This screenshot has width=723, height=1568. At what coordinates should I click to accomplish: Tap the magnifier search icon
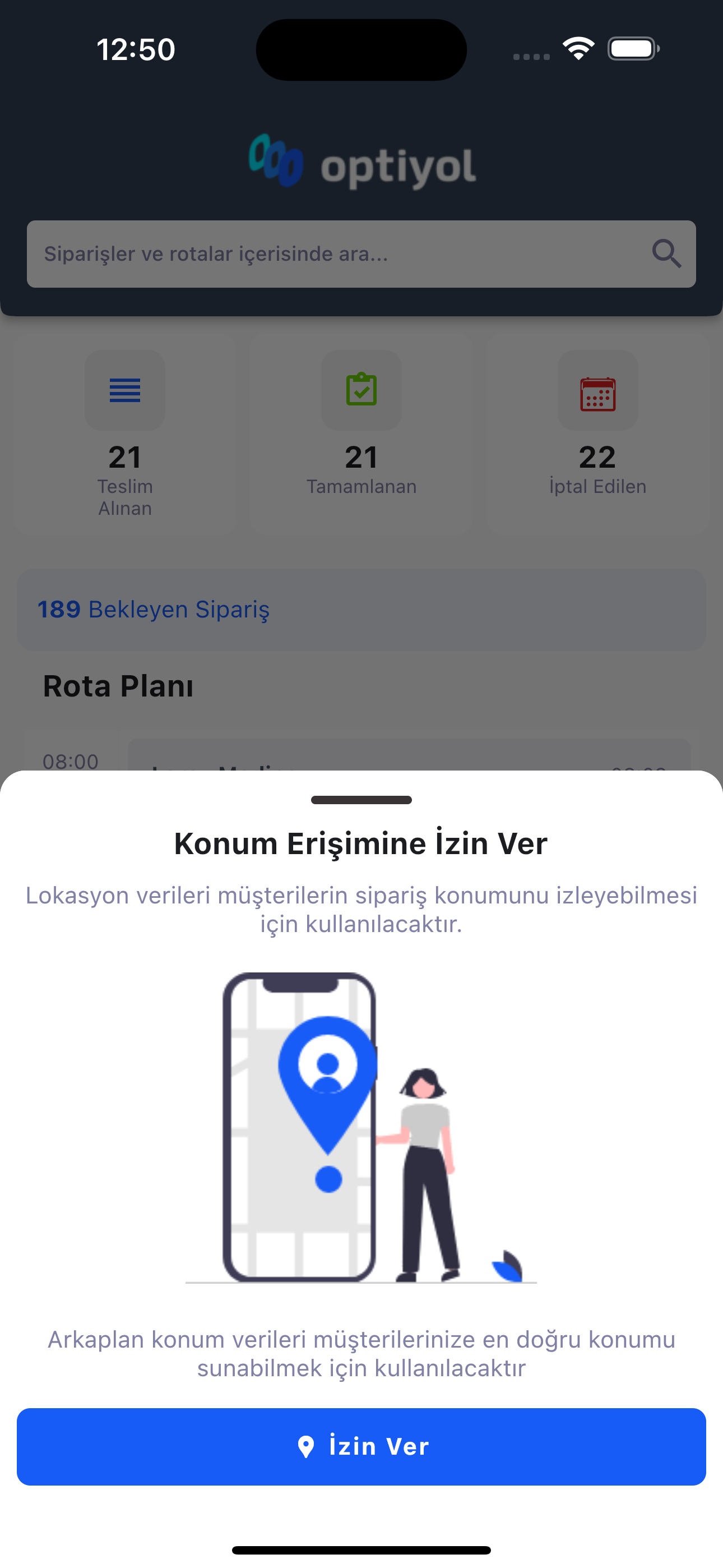(x=666, y=254)
